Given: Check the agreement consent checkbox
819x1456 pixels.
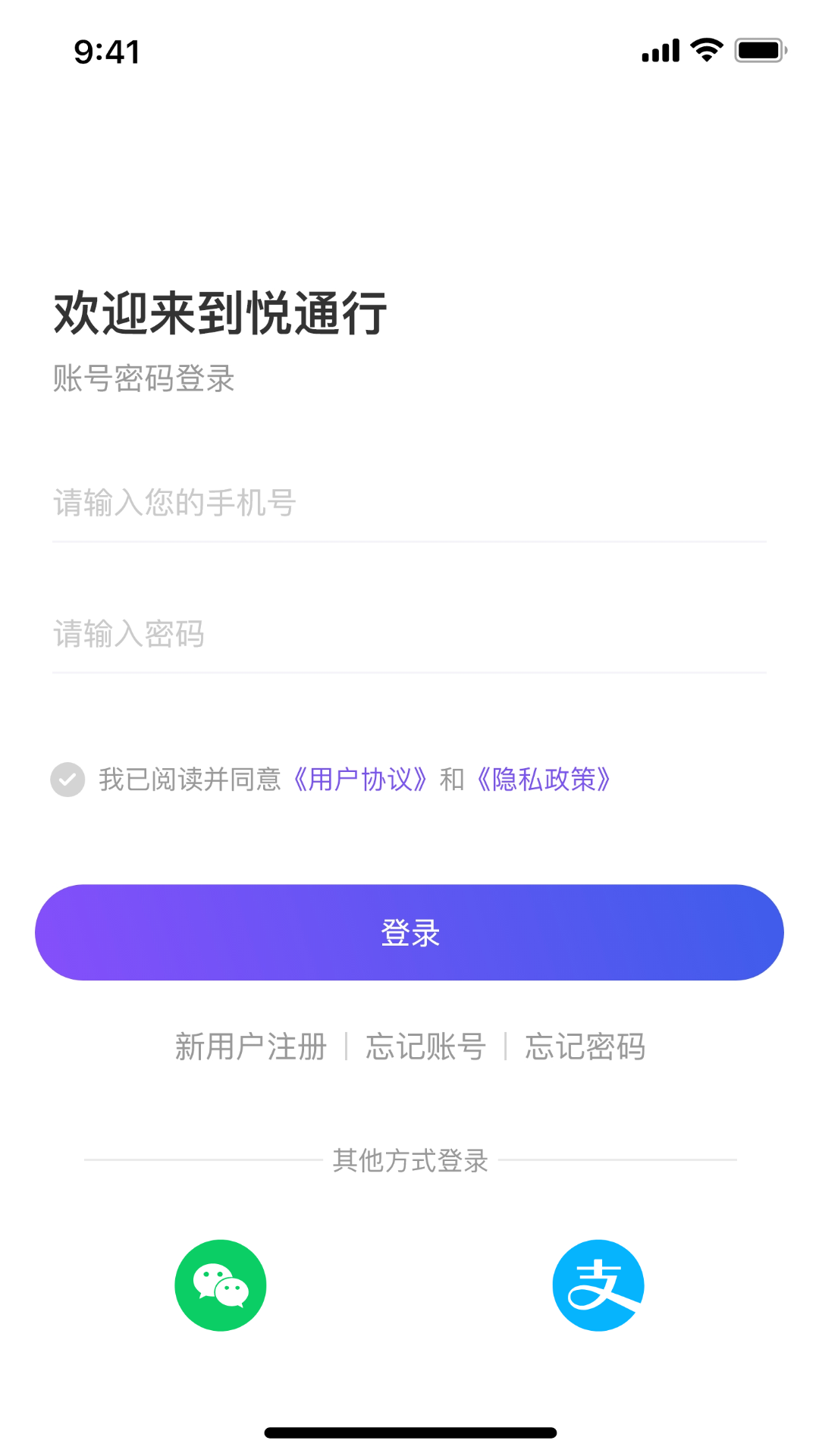Looking at the screenshot, I should click(x=67, y=780).
